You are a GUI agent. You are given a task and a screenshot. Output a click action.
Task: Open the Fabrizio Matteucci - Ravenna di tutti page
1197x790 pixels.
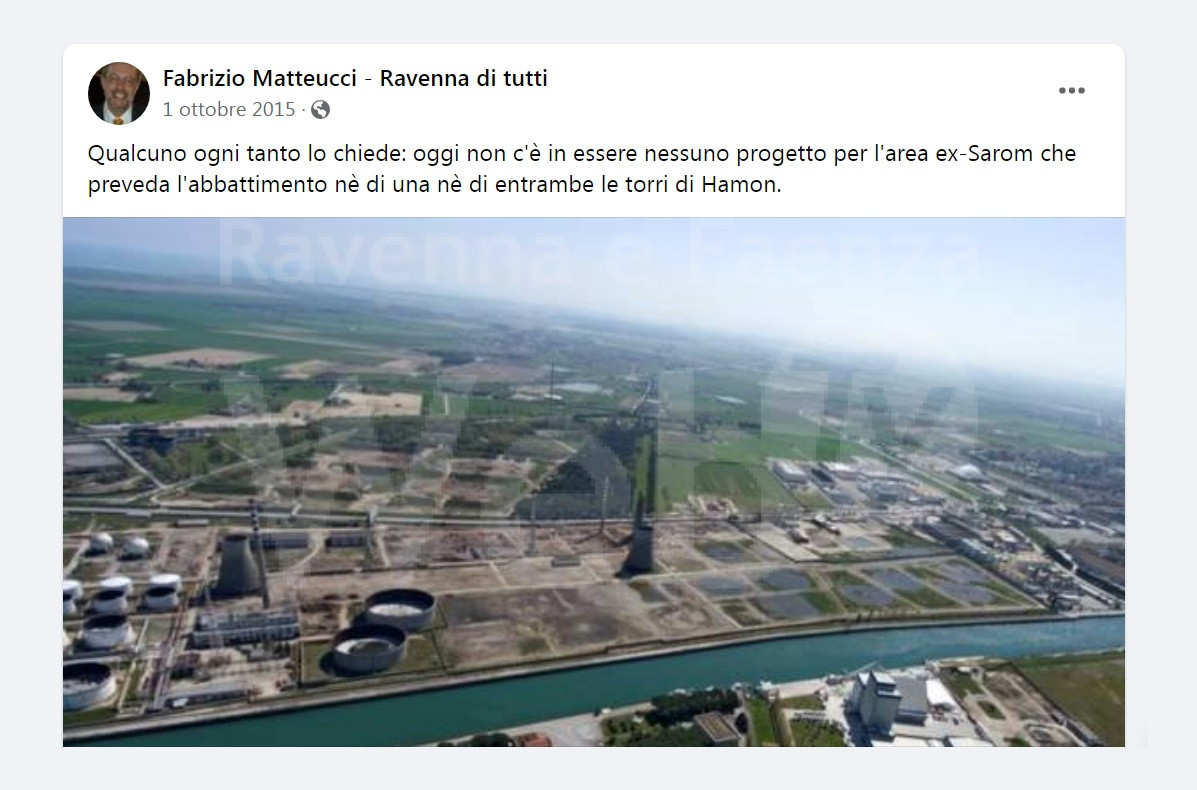coord(355,78)
